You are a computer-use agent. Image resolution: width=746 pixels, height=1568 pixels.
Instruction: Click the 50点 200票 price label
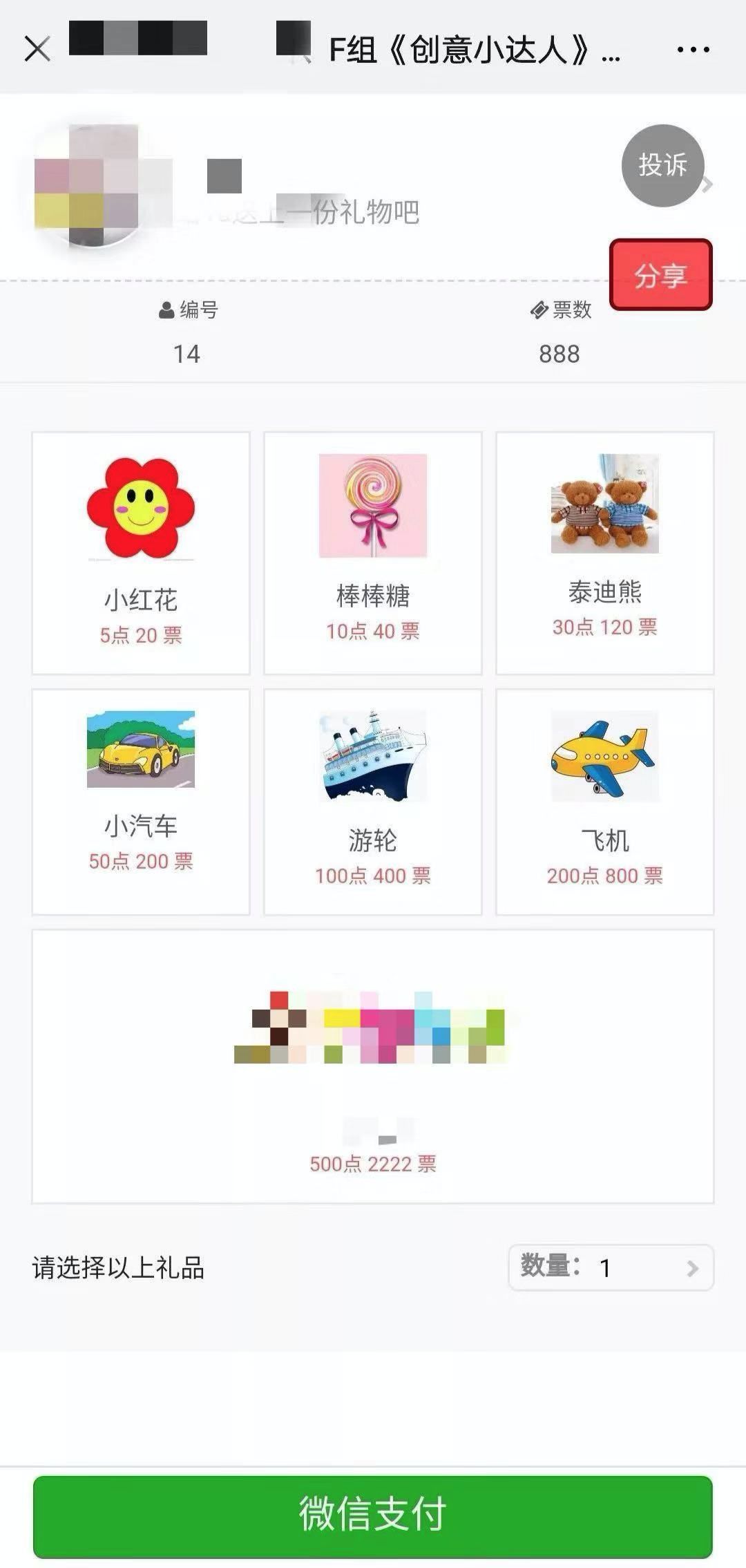click(x=140, y=860)
